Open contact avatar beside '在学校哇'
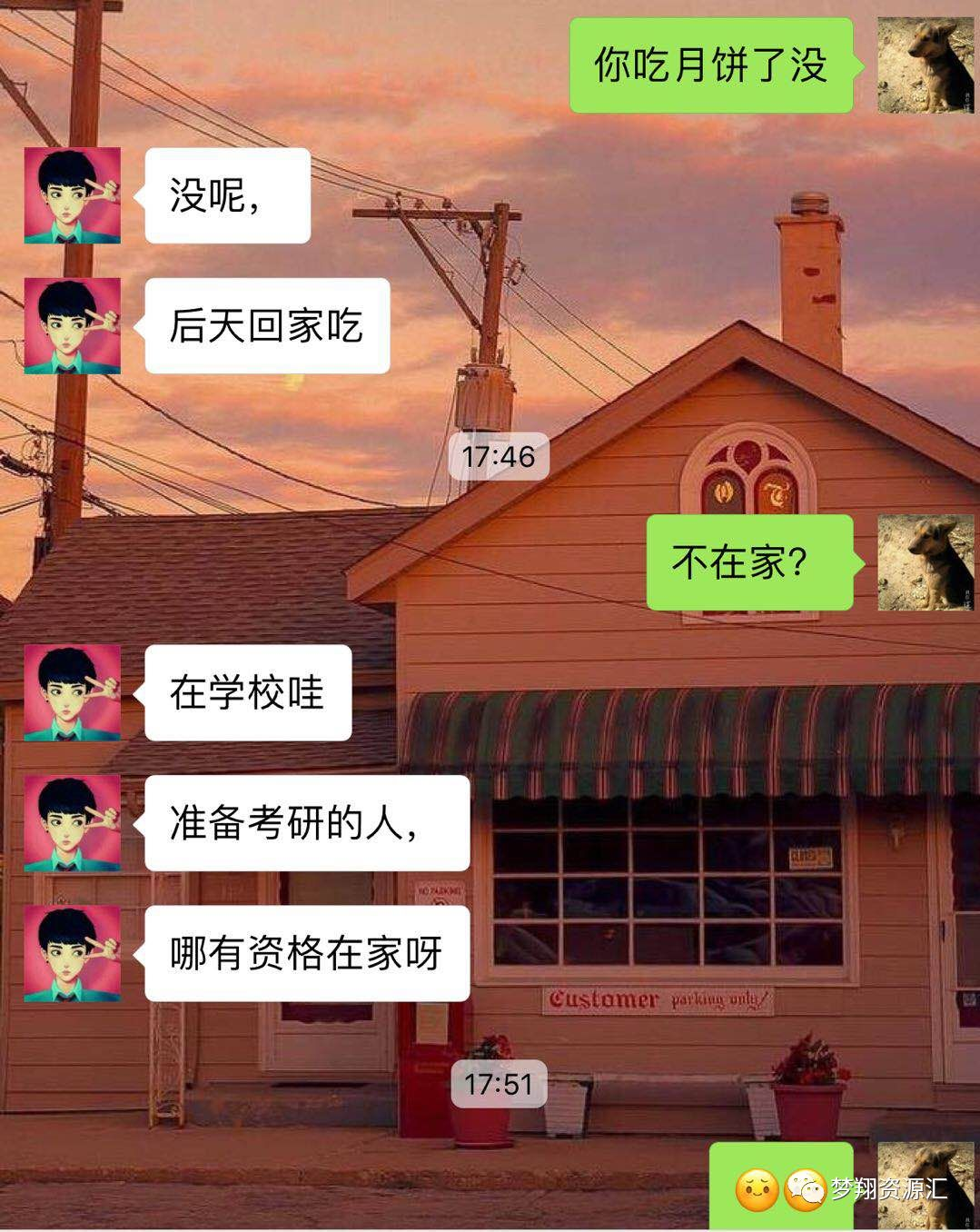This screenshot has height=1232, width=980. 72,692
